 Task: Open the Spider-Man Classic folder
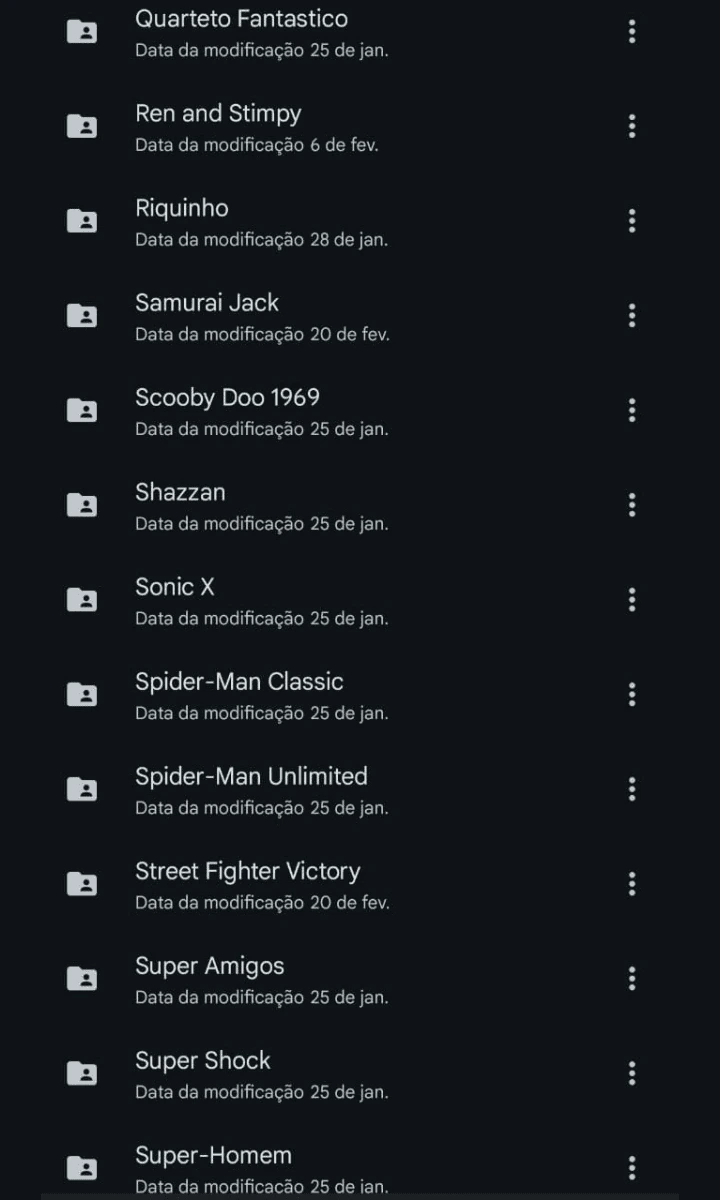coord(239,695)
